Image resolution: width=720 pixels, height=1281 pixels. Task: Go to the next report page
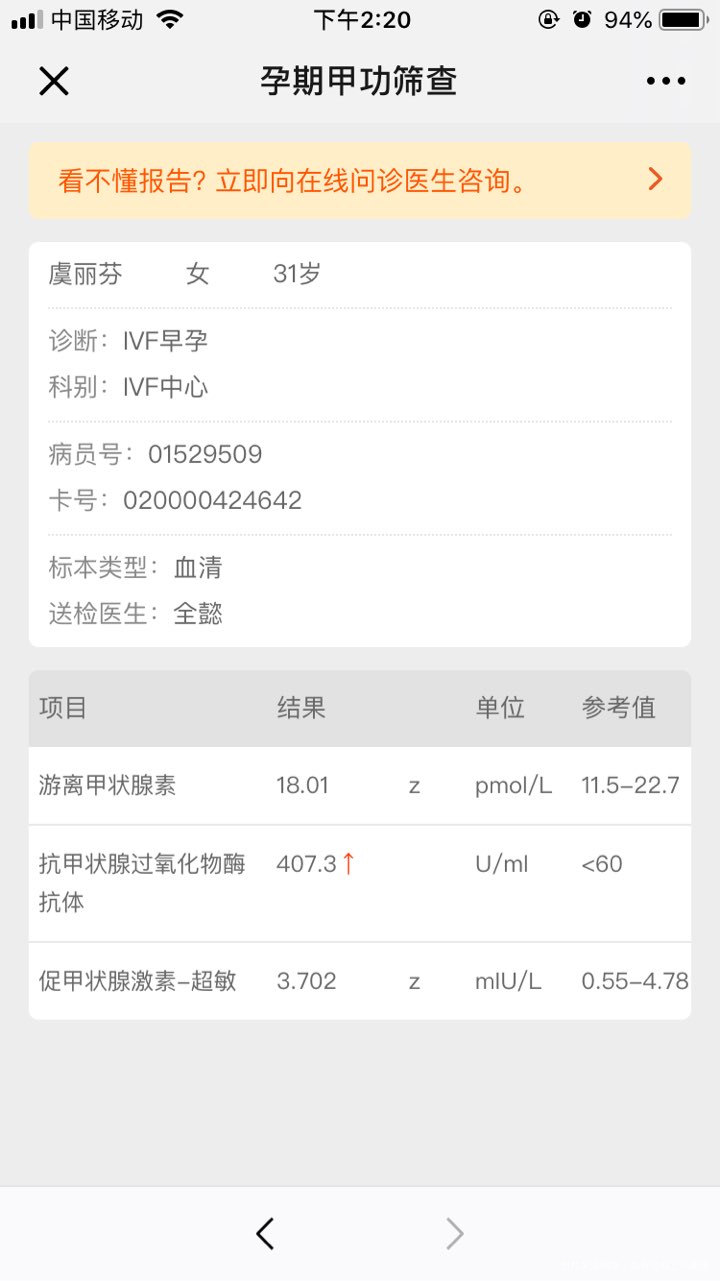(x=455, y=1233)
